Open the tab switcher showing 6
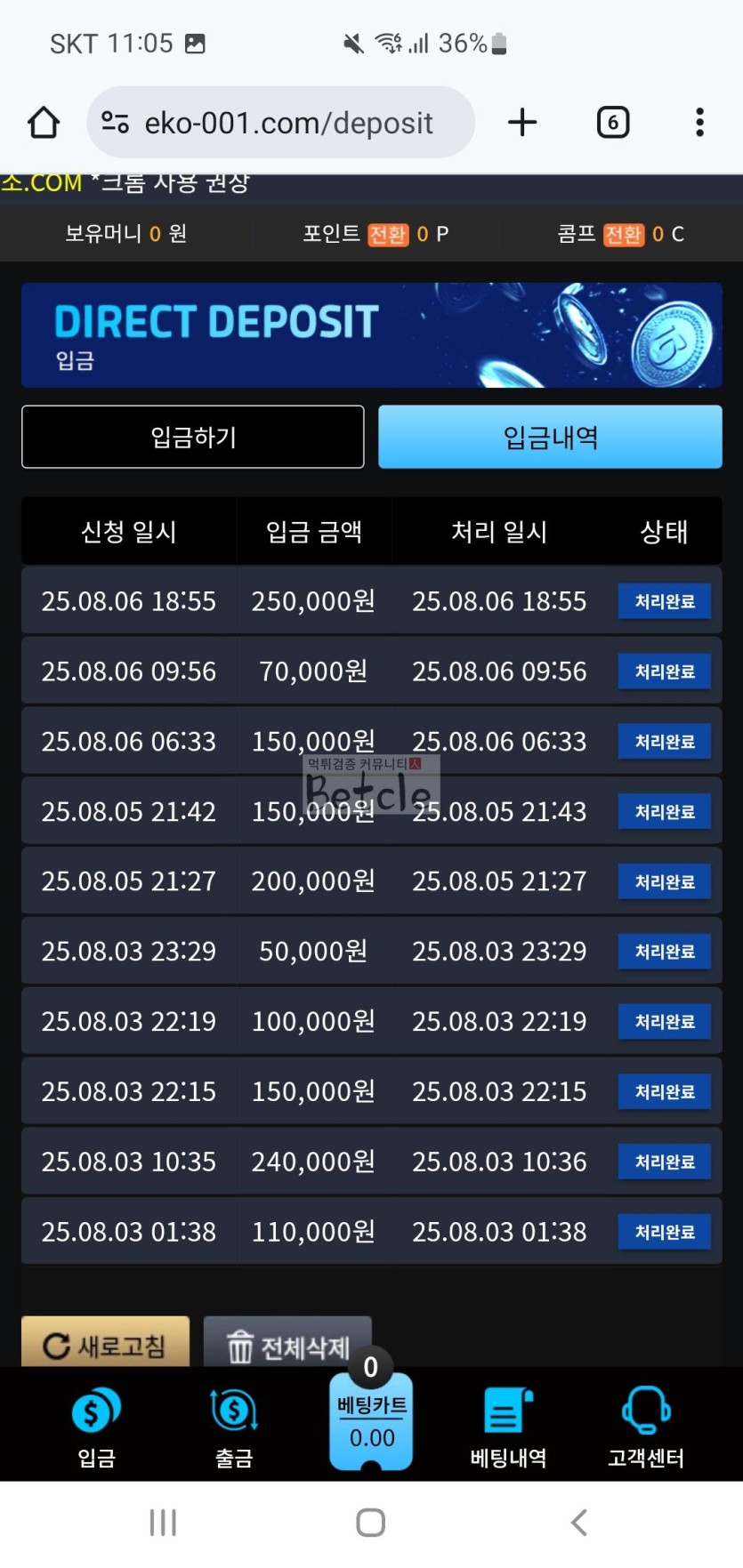Screen dimensions: 743x1568 (612, 123)
